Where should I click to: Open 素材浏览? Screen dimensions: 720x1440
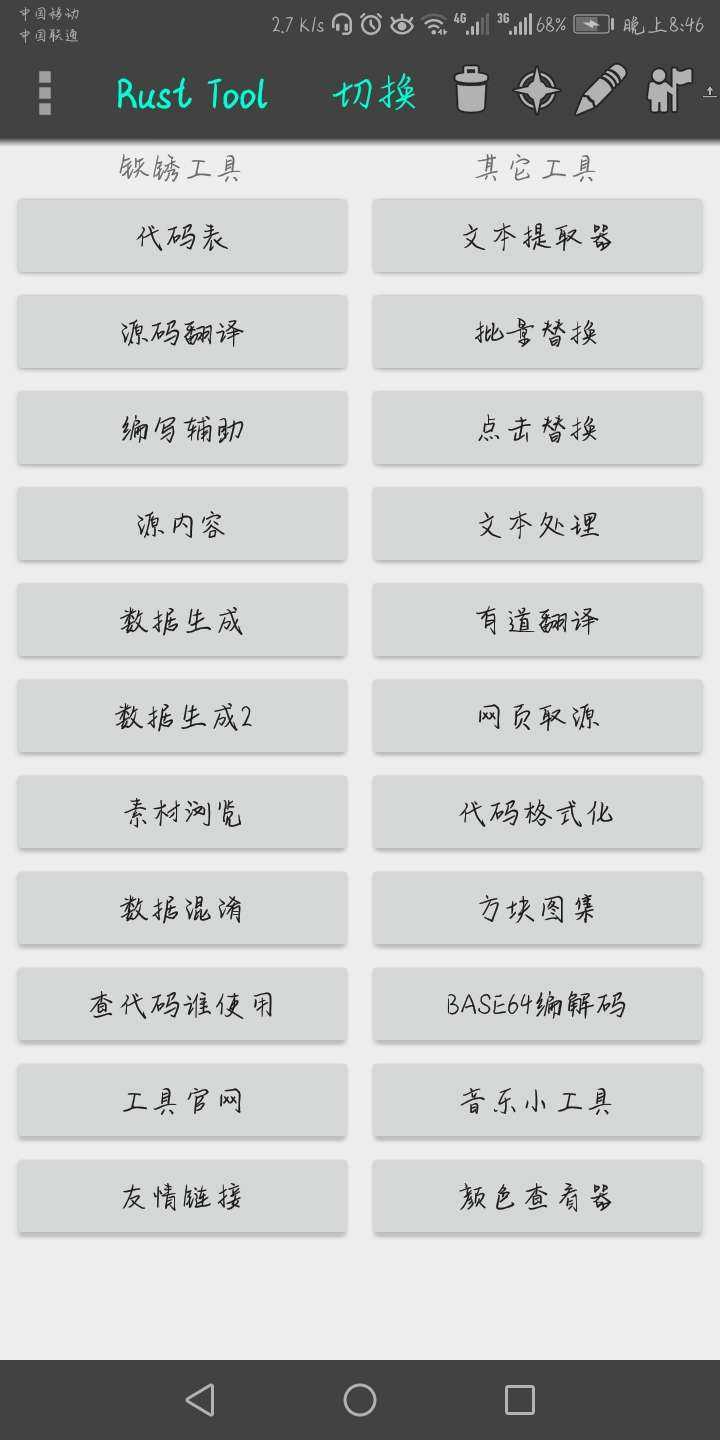point(182,811)
